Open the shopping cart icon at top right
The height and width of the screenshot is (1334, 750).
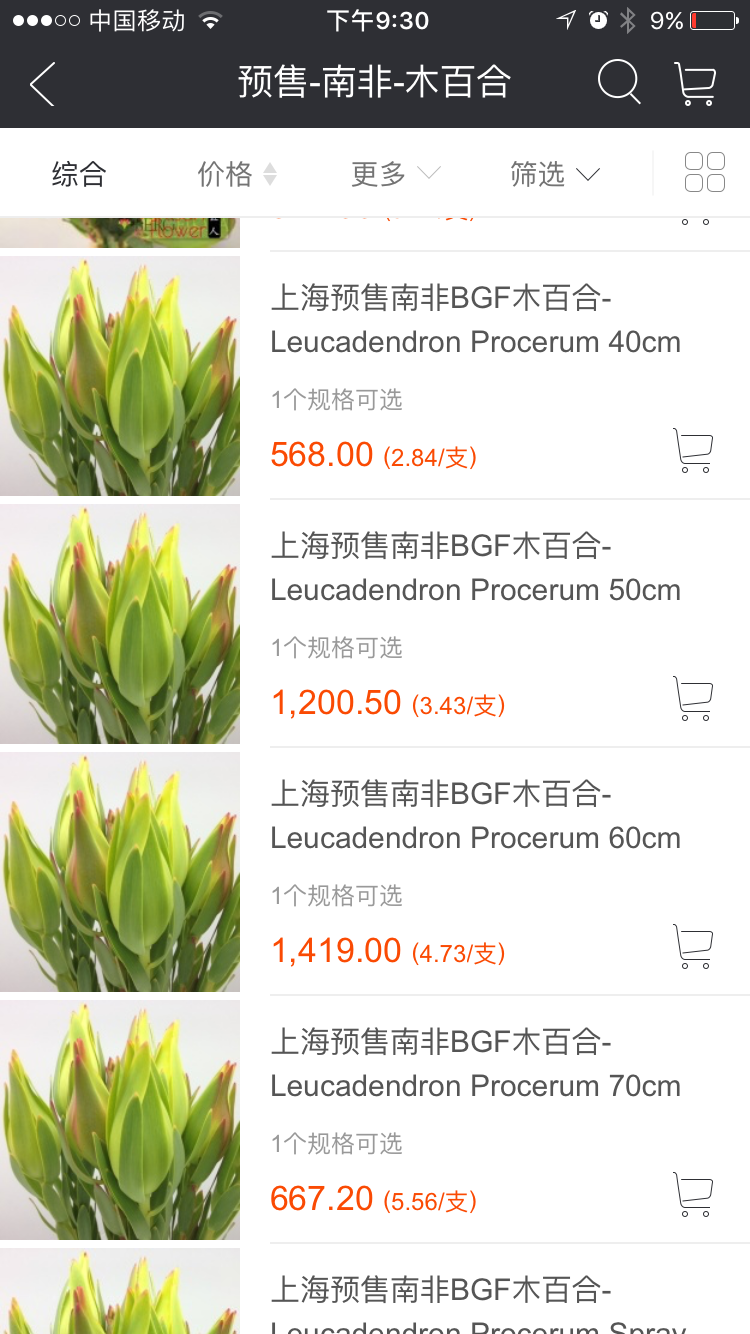point(696,84)
